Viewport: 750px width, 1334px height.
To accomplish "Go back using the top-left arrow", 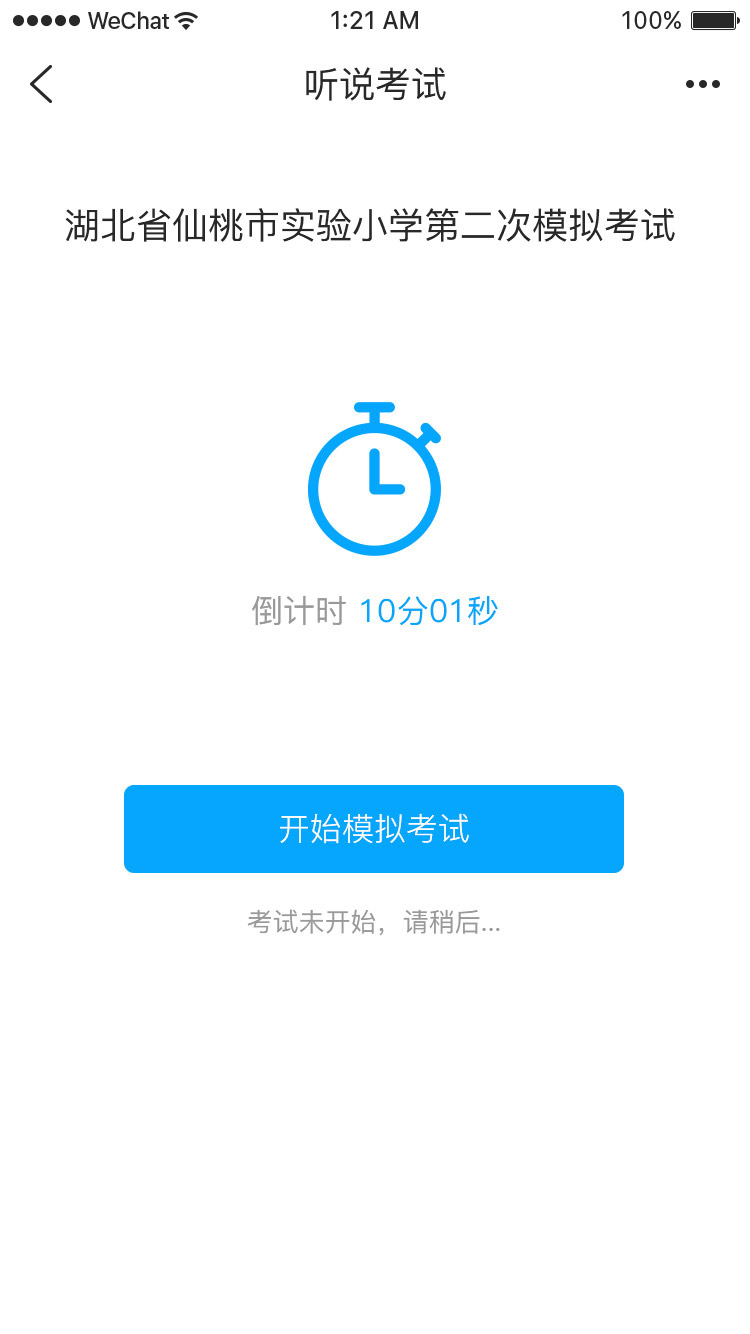I will 41,84.
